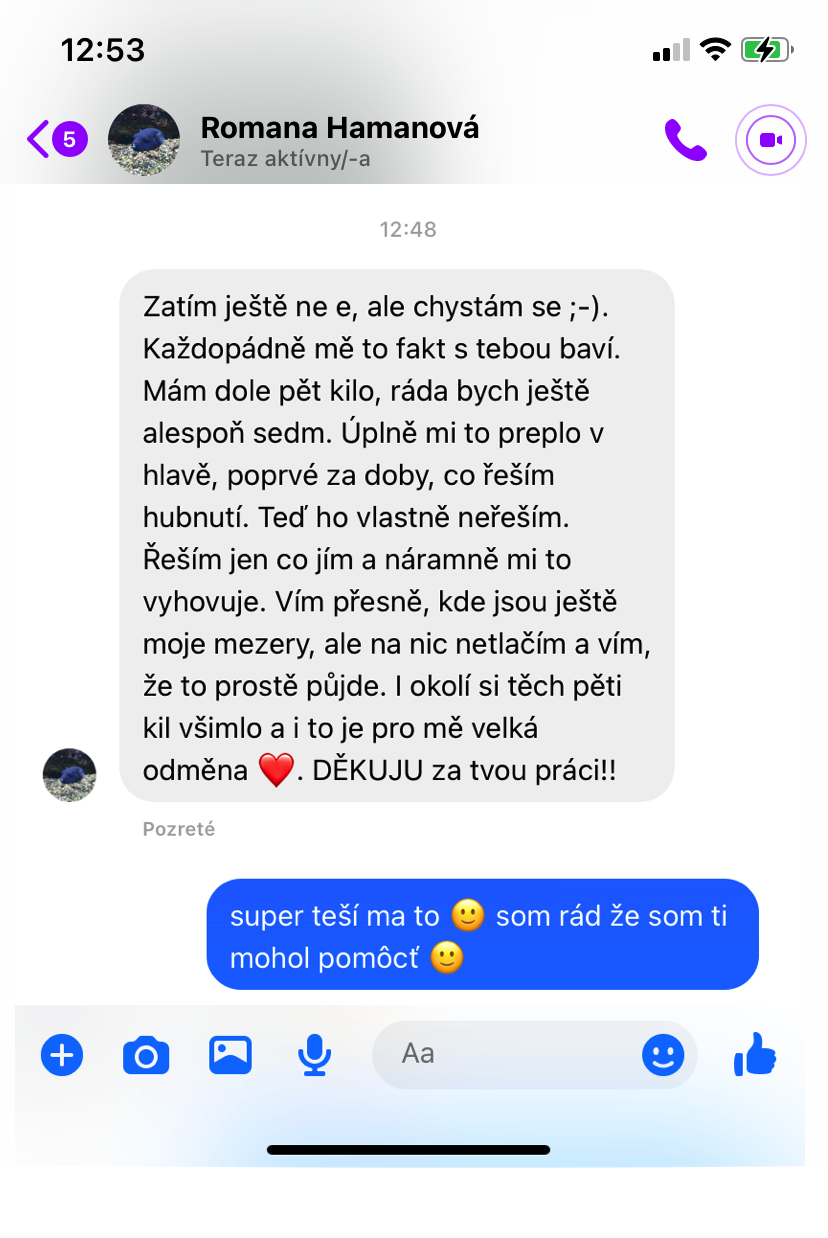Start a video call with Romana
The height and width of the screenshot is (1238, 828).
pyautogui.click(x=770, y=140)
